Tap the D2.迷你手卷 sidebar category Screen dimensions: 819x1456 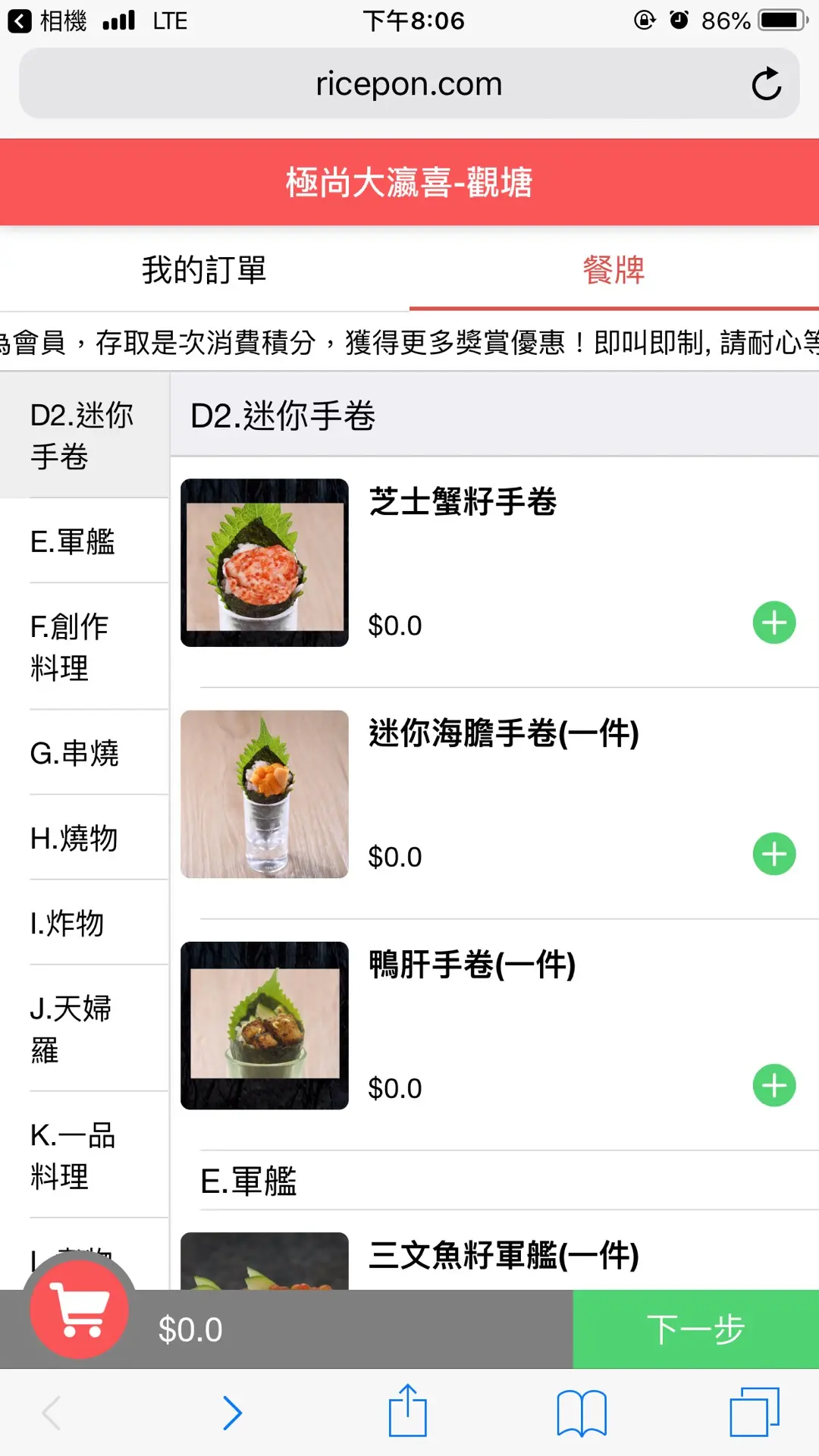83,435
